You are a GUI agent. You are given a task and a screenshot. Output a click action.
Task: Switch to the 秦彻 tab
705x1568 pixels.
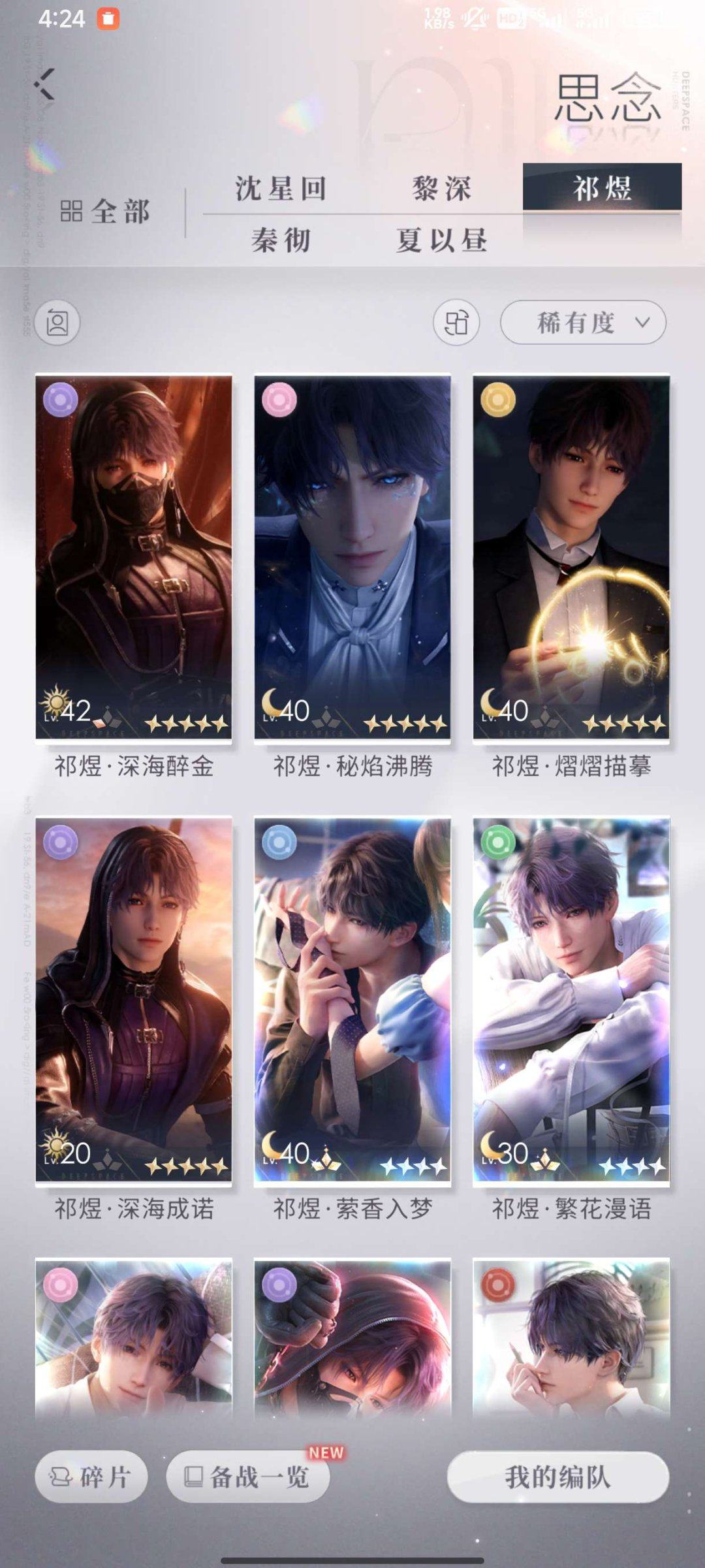281,240
